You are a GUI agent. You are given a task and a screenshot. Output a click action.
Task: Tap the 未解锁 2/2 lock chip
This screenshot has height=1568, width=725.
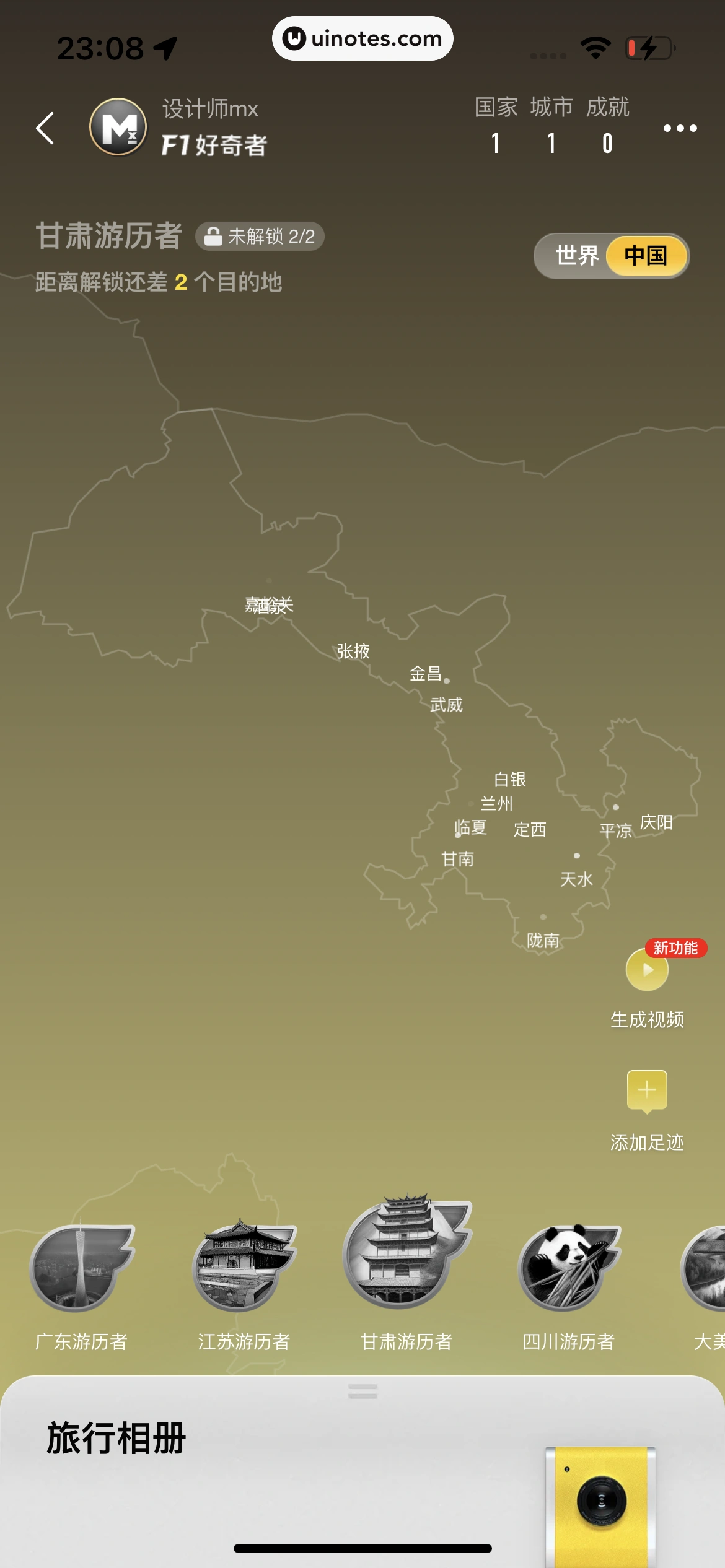(260, 237)
